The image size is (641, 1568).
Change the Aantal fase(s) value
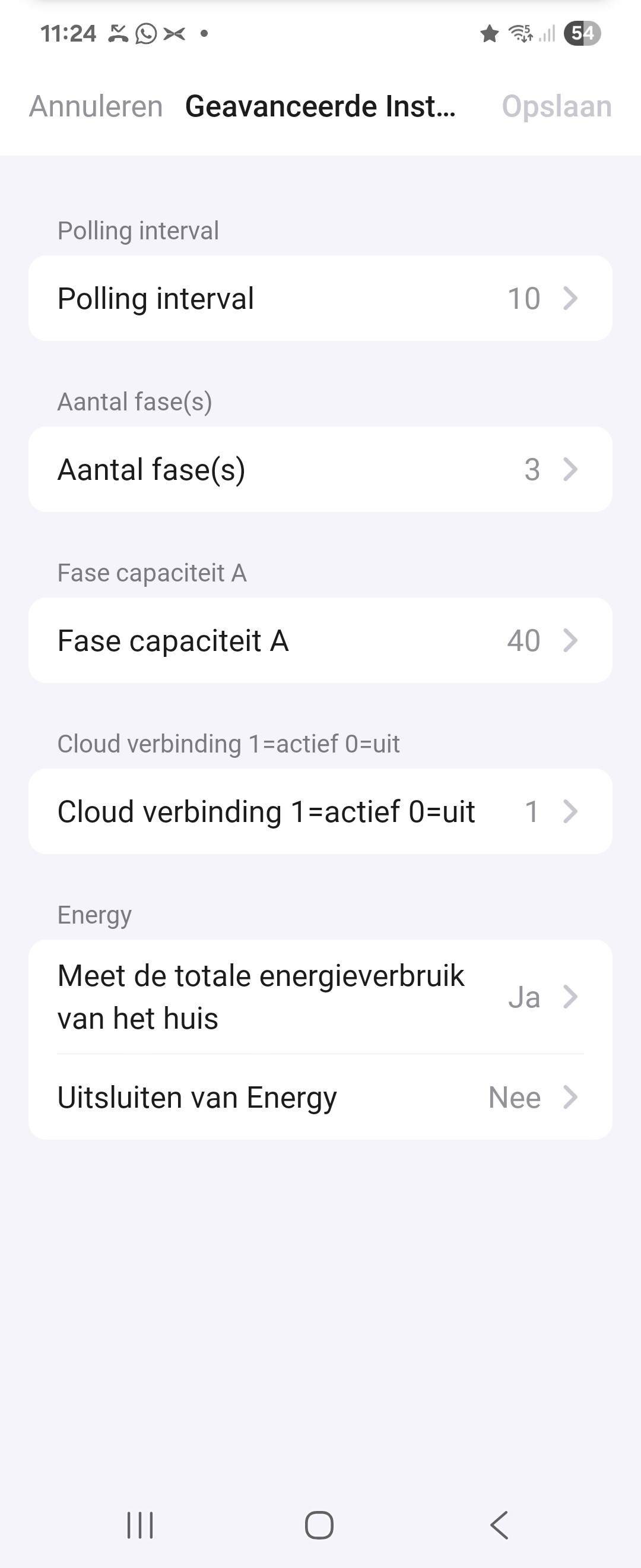320,469
